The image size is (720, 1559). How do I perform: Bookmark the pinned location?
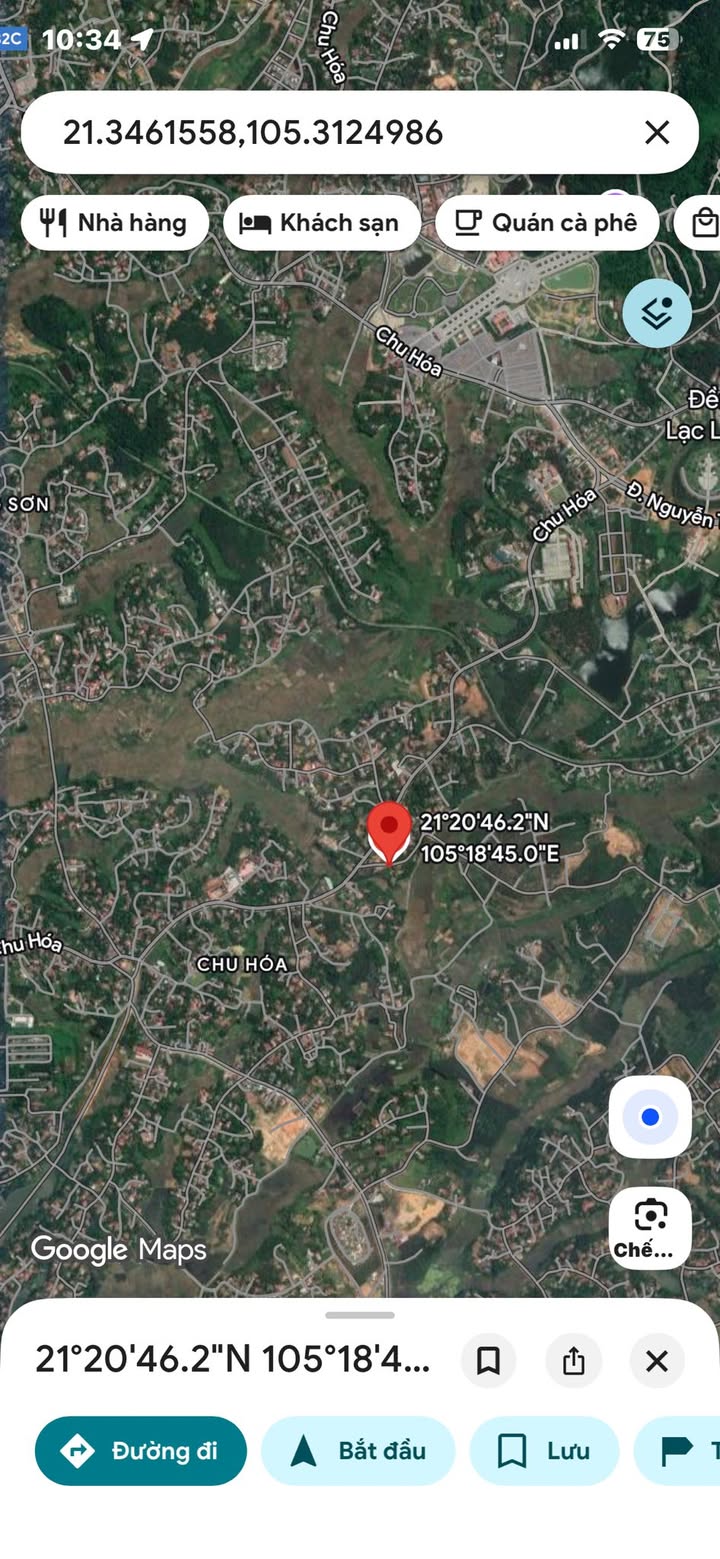coord(488,1360)
